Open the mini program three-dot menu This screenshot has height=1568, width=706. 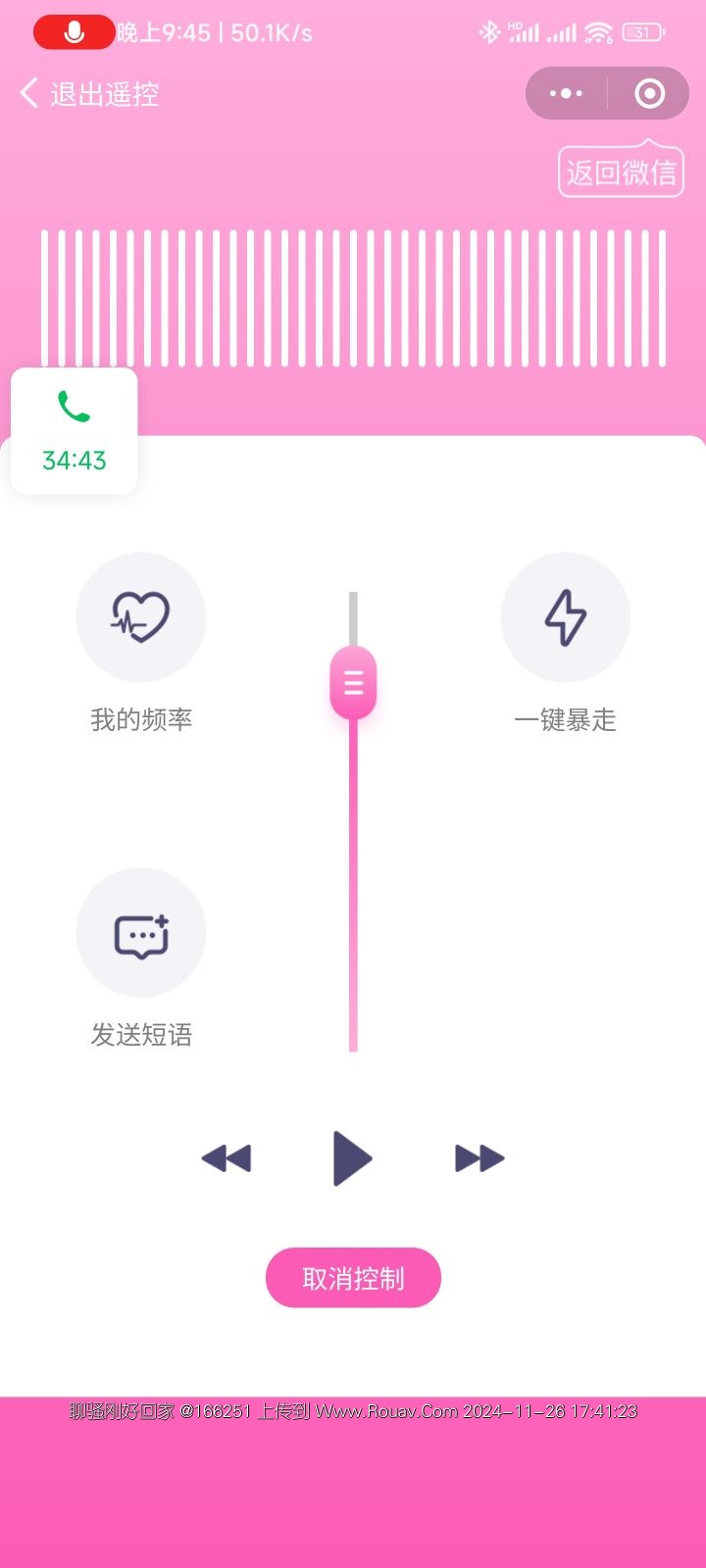(566, 94)
